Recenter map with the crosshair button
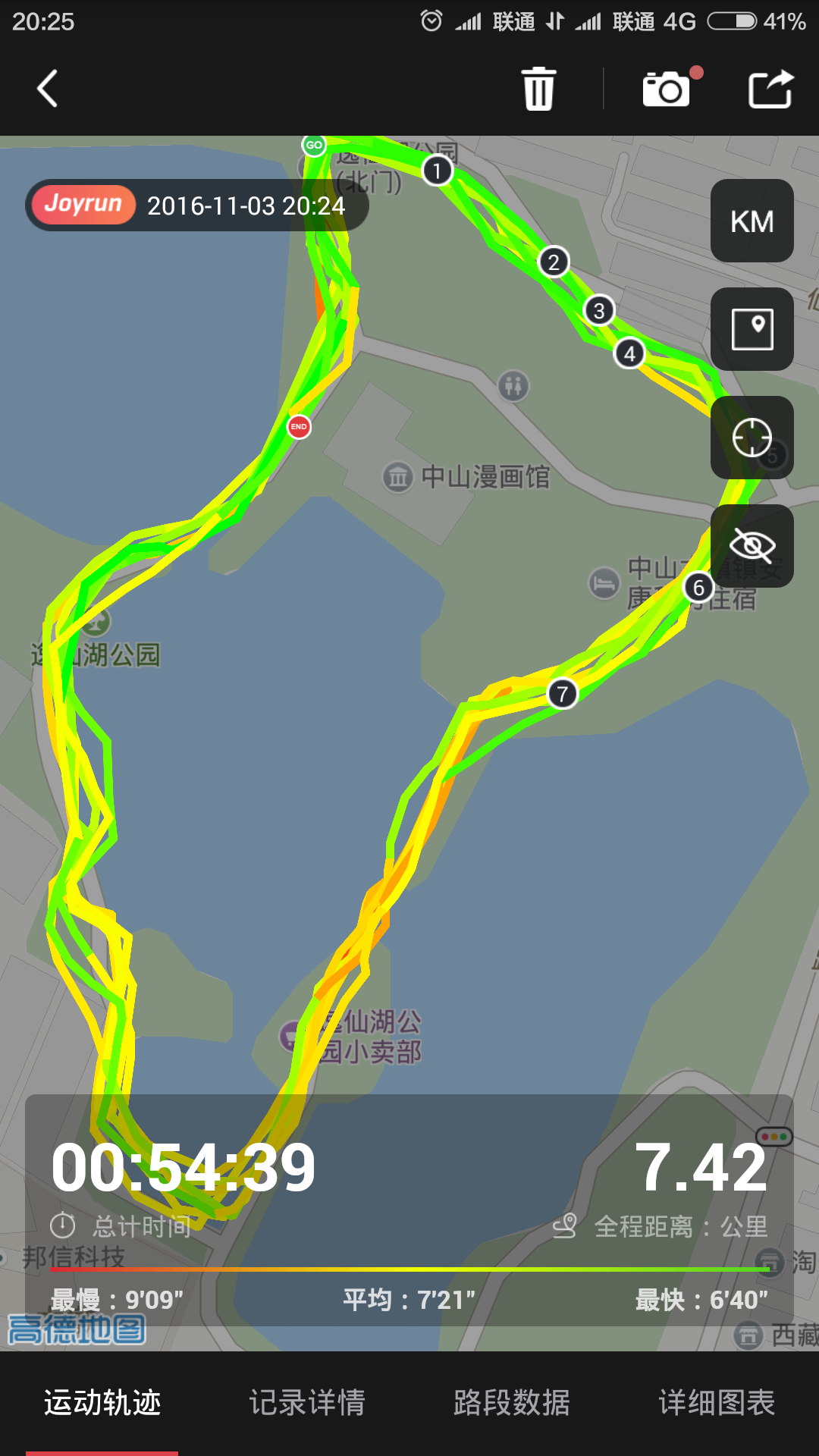This screenshot has width=819, height=1456. [x=752, y=438]
